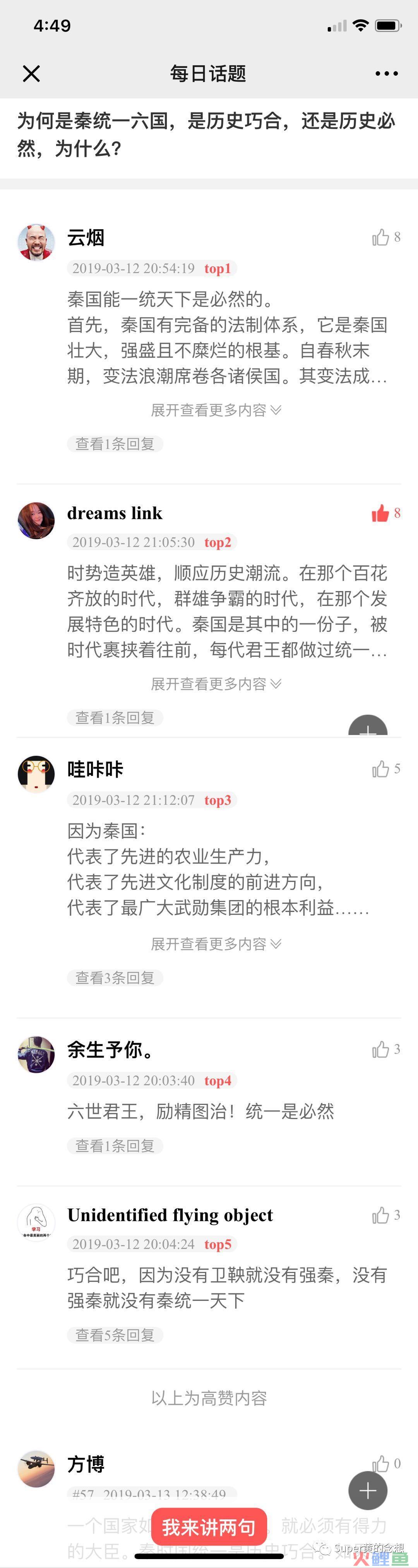View the 1 reply under dreams link's comment
This screenshot has width=418, height=1568.
pos(115,718)
